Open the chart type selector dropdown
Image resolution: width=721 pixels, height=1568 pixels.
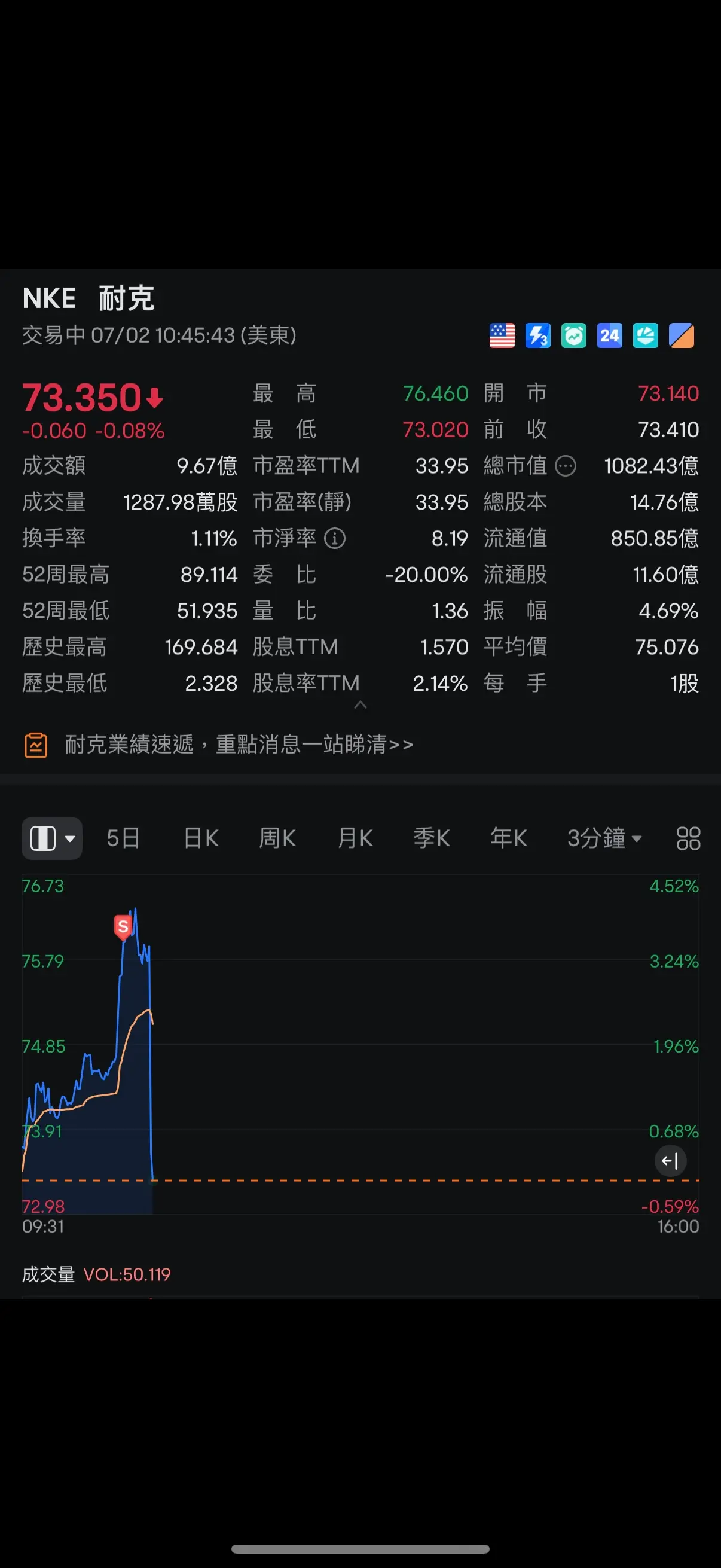[52, 838]
